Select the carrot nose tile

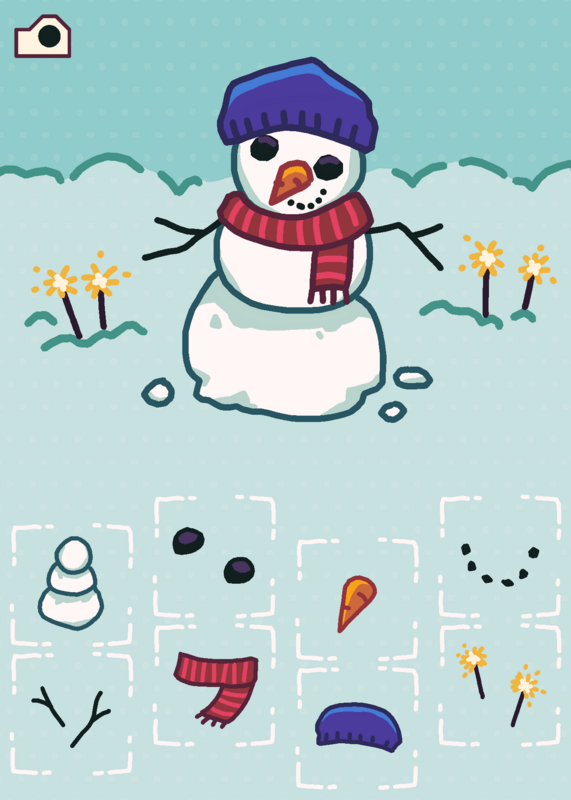[x=357, y=599]
